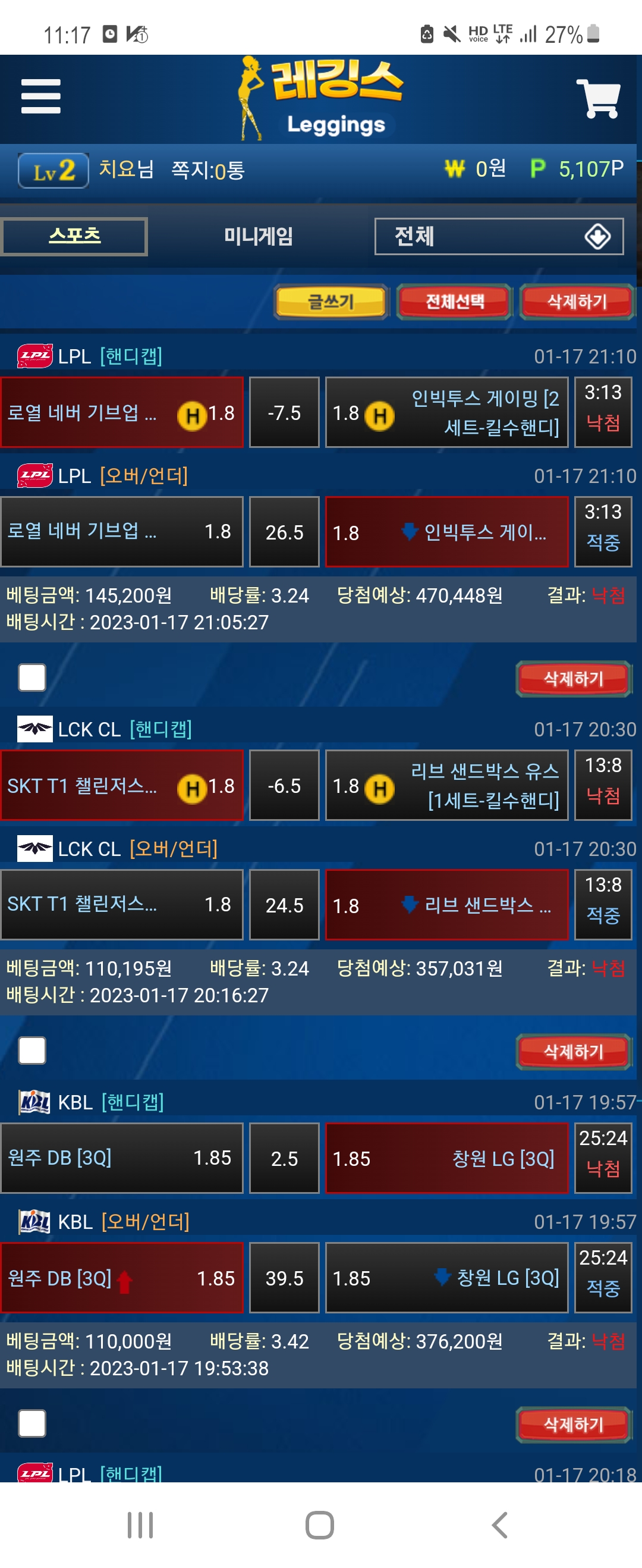
Task: Open the shopping cart
Action: tap(598, 98)
